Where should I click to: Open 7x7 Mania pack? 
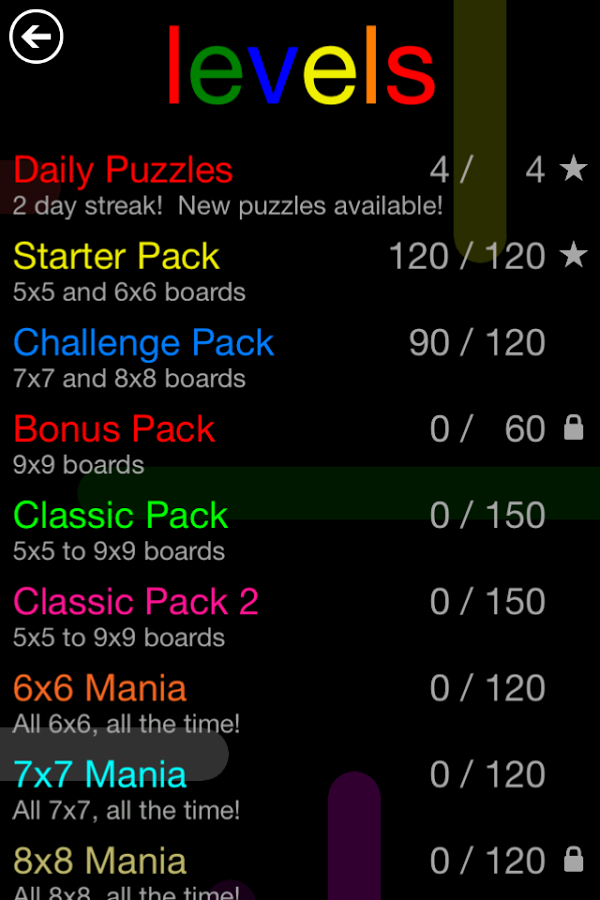tap(100, 775)
